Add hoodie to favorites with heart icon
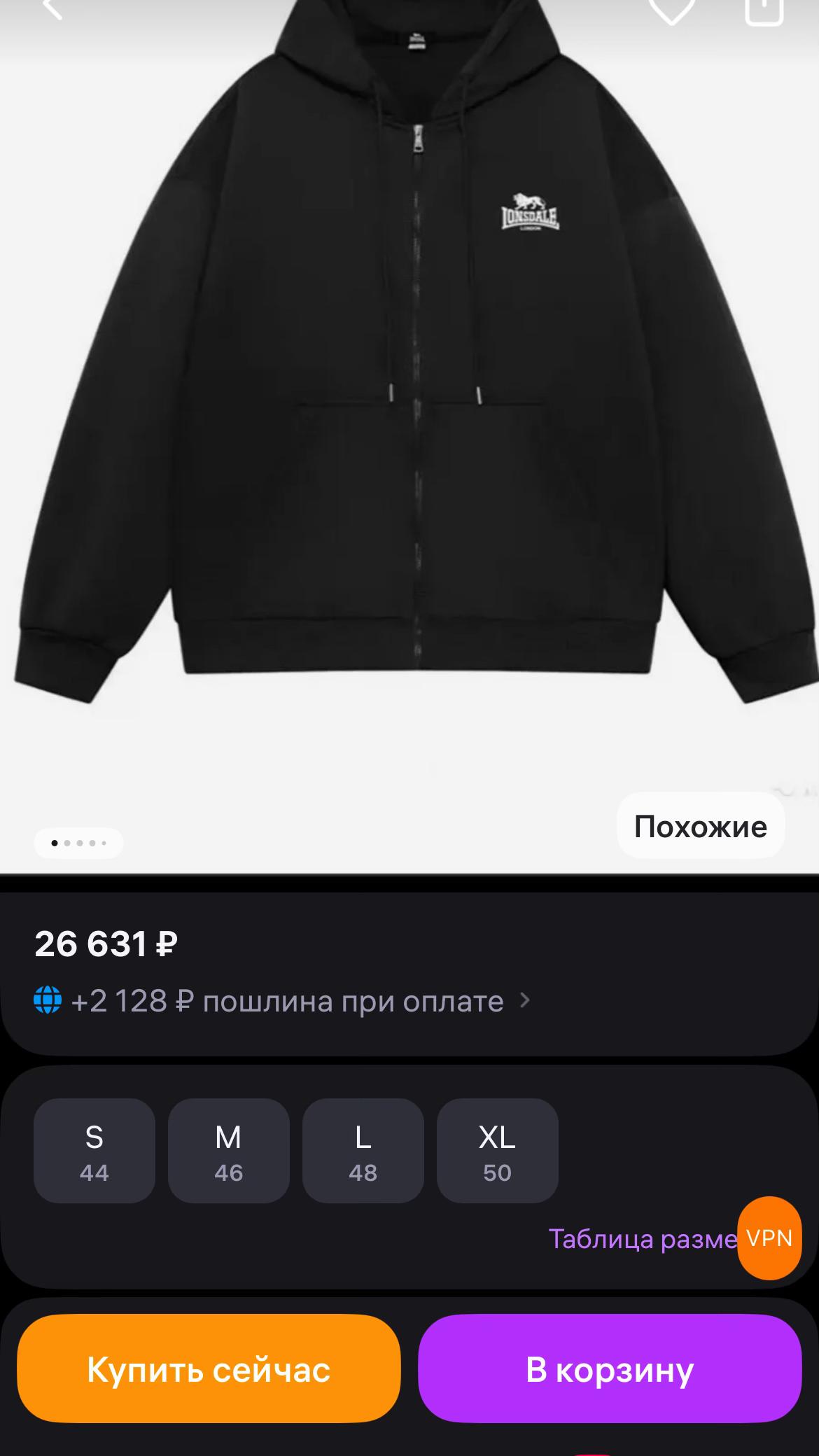 [671, 10]
